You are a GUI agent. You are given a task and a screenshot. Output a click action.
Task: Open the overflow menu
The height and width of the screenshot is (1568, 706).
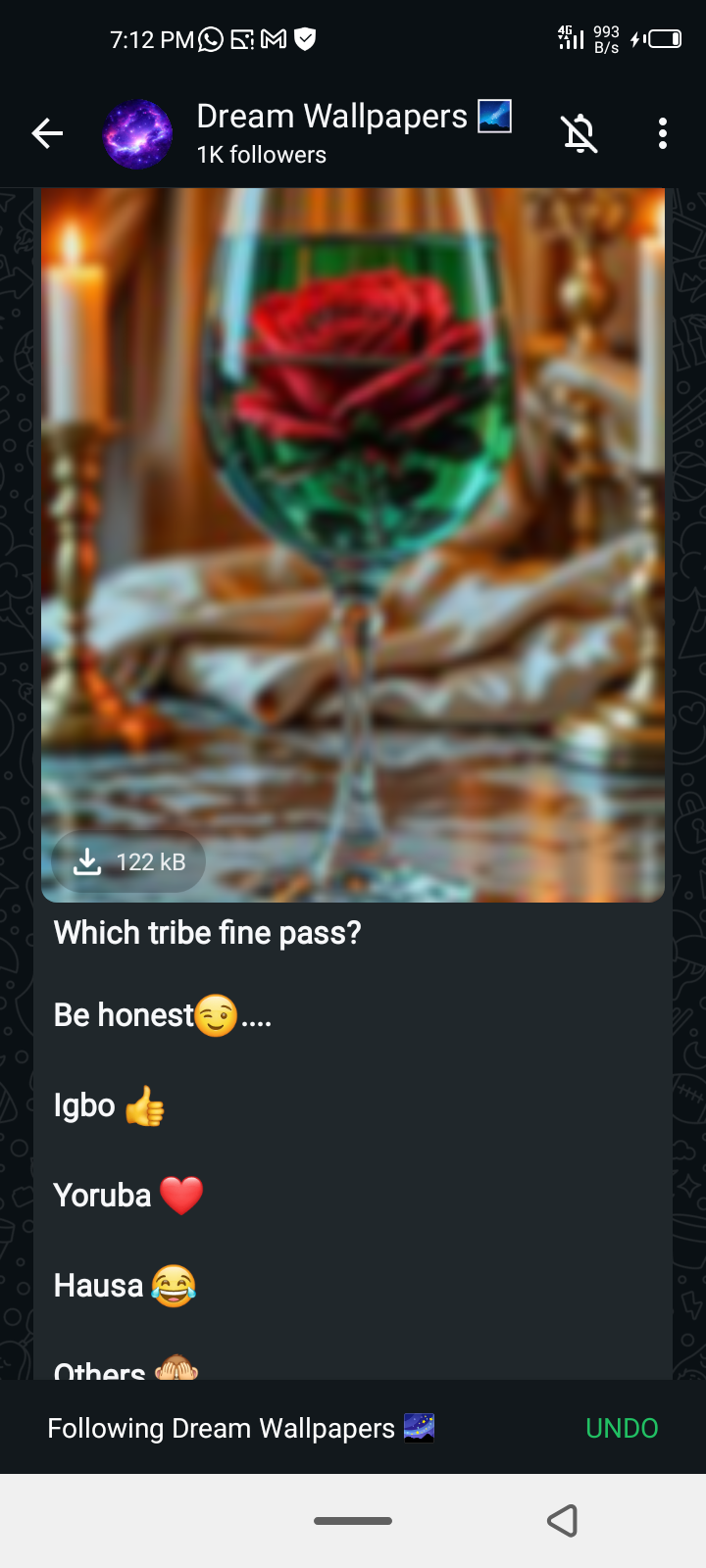pyautogui.click(x=663, y=133)
